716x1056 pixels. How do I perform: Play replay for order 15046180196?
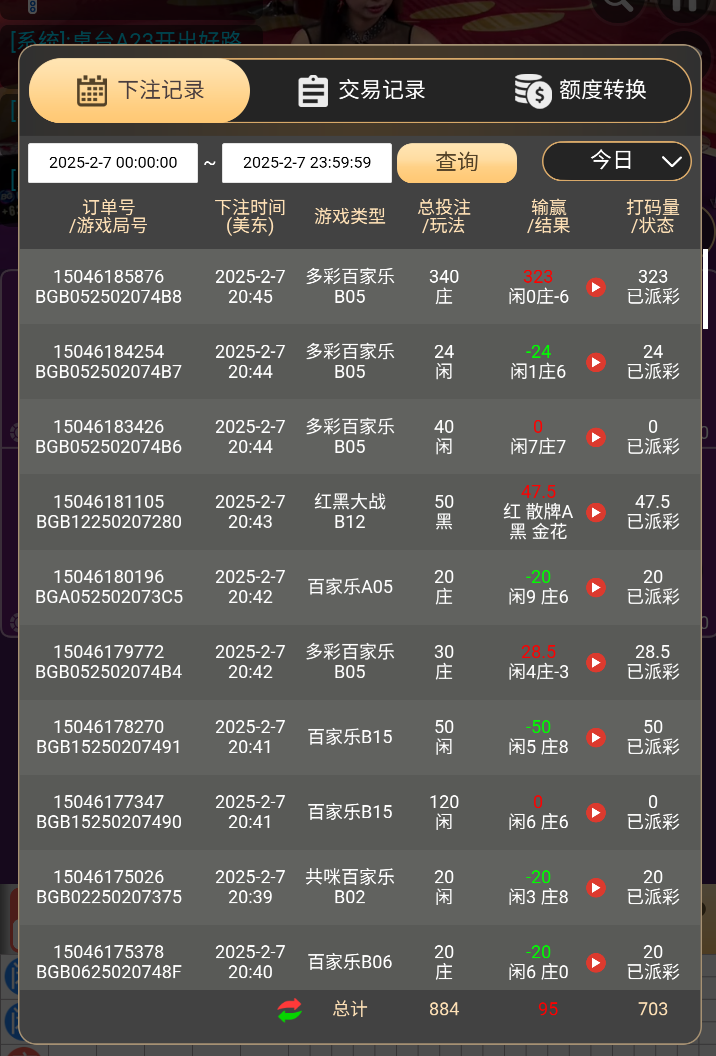point(596,587)
